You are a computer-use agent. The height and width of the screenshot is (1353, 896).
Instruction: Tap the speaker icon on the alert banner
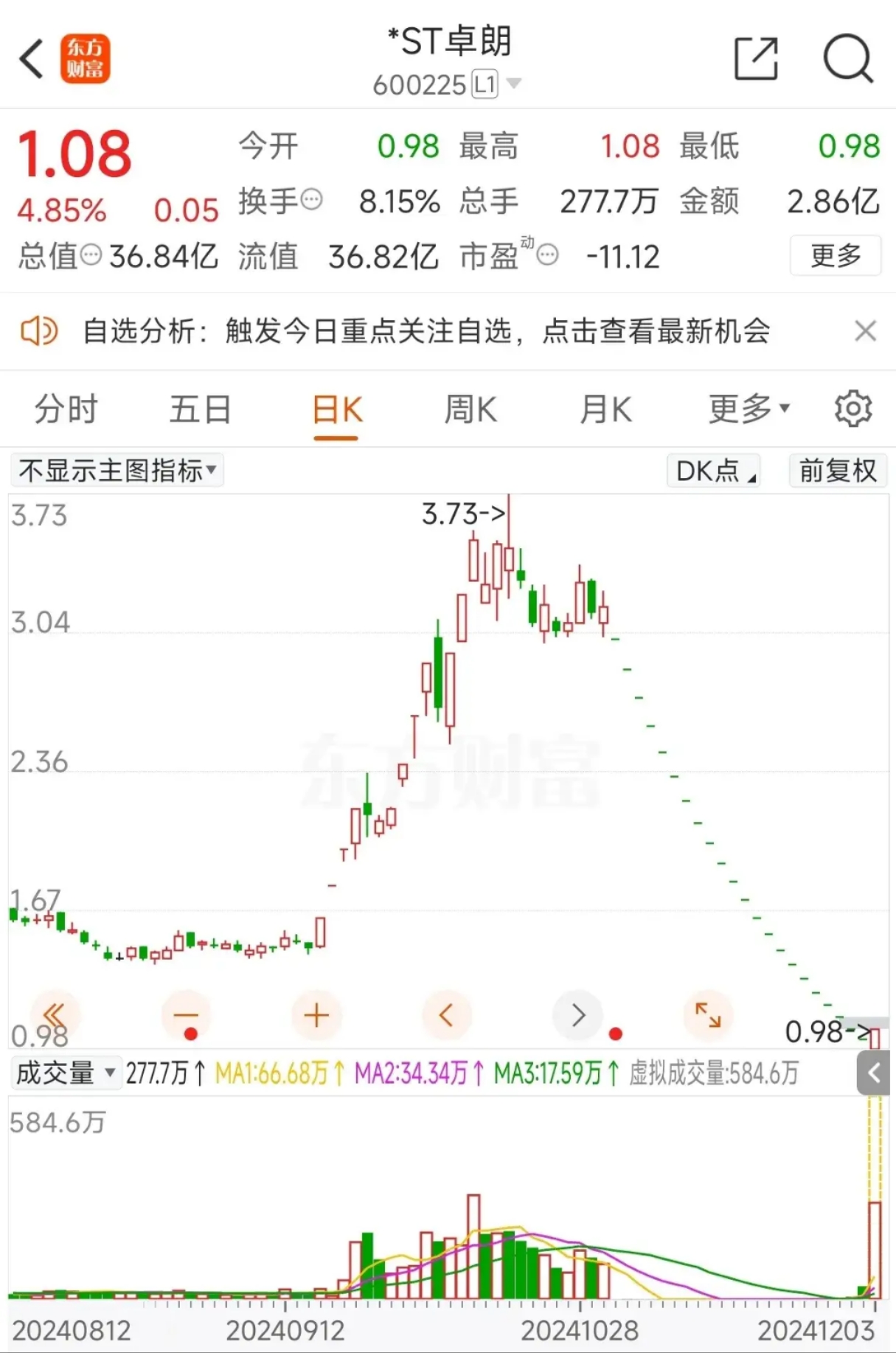pos(39,331)
